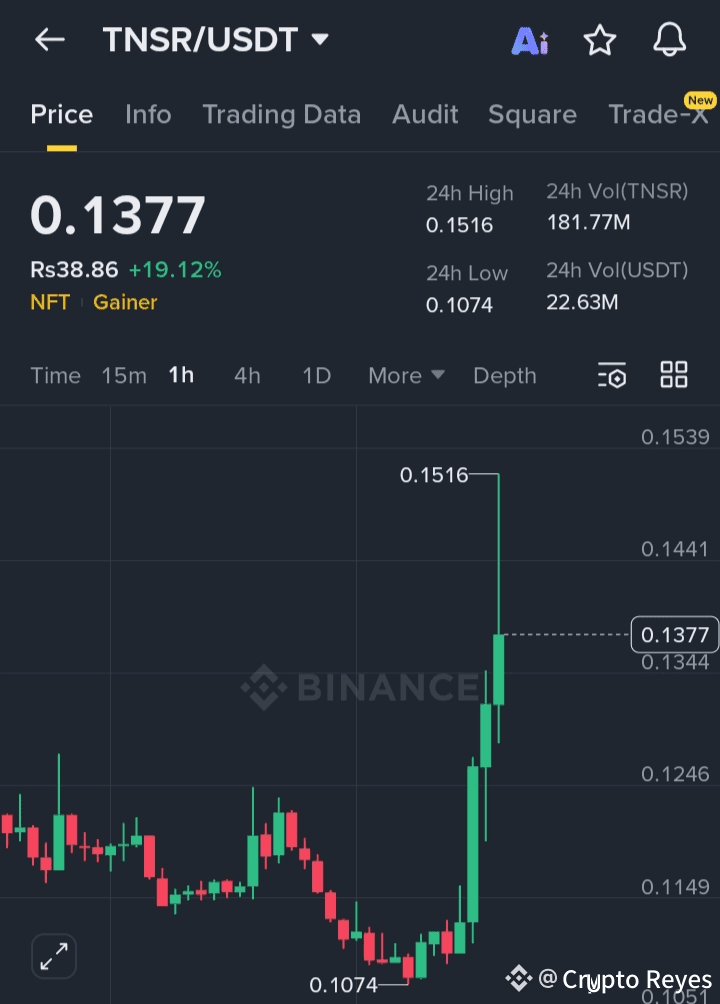720x1004 pixels.
Task: View the Audit tab
Action: pyautogui.click(x=425, y=115)
